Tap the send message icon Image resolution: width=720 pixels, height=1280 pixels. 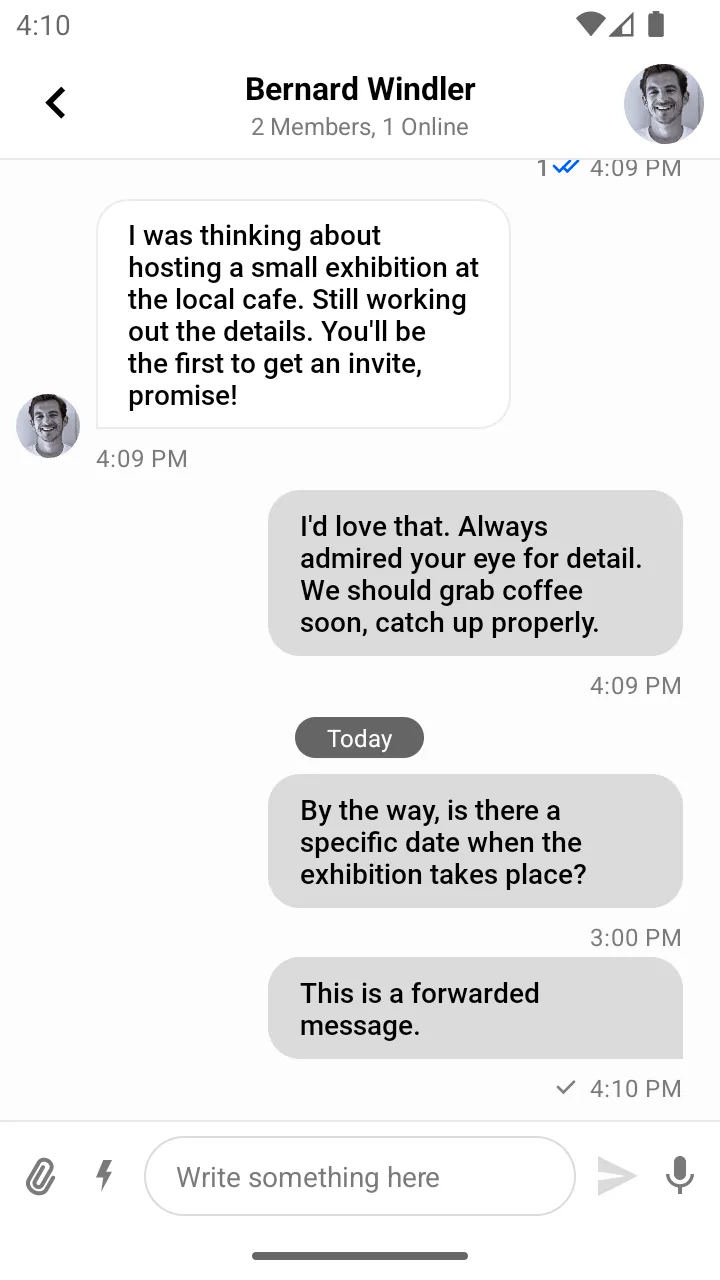[617, 1177]
